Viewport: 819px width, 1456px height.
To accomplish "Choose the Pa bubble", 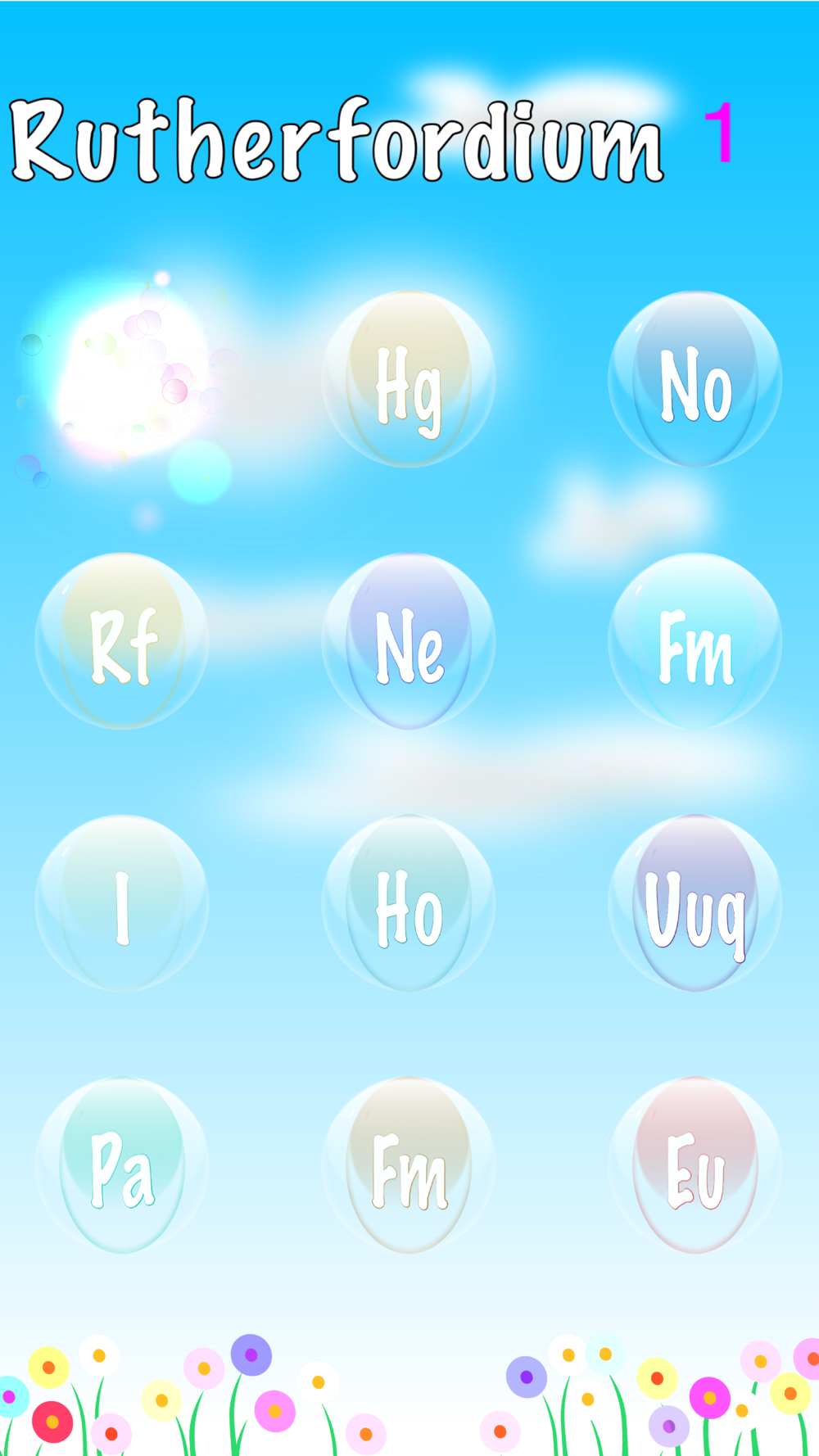I will 122,1165.
